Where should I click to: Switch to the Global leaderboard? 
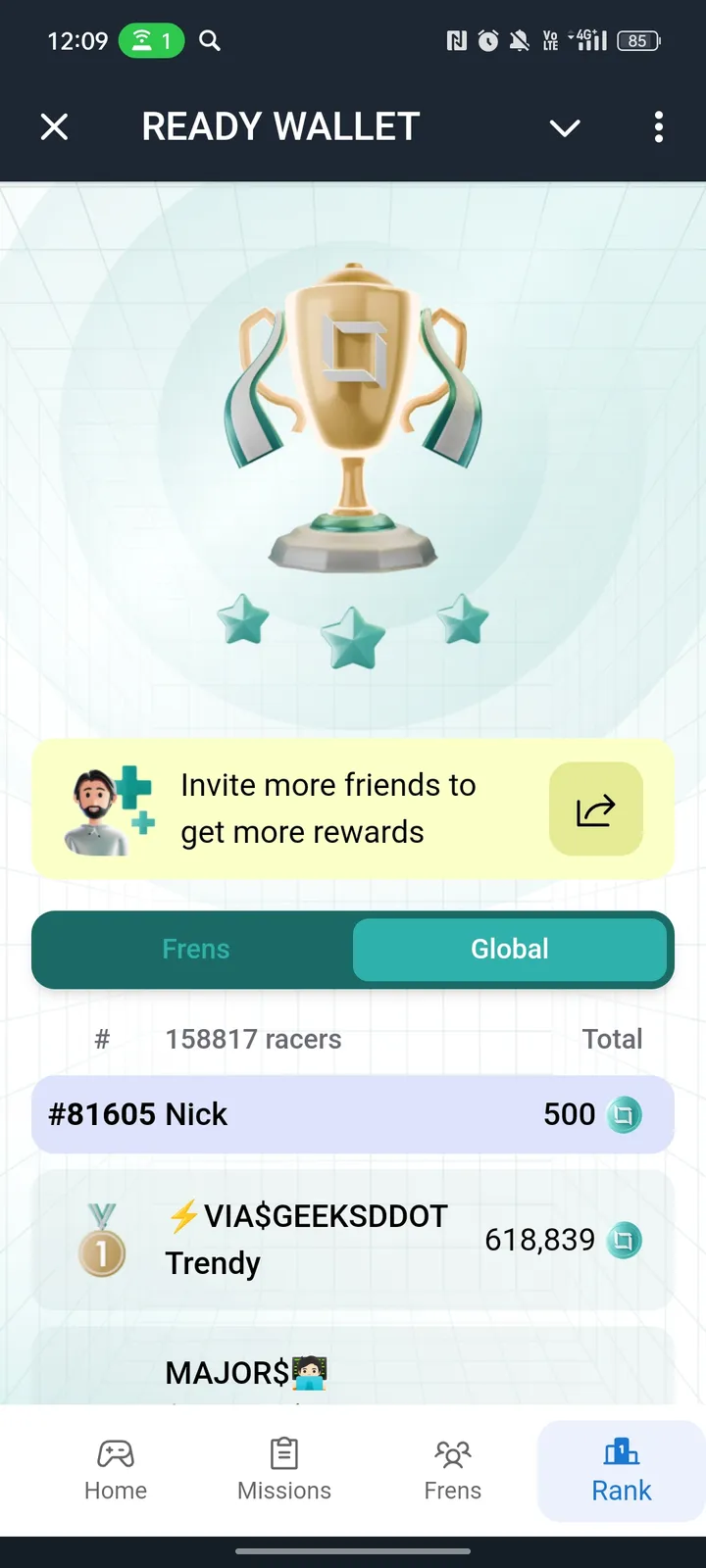(x=510, y=949)
